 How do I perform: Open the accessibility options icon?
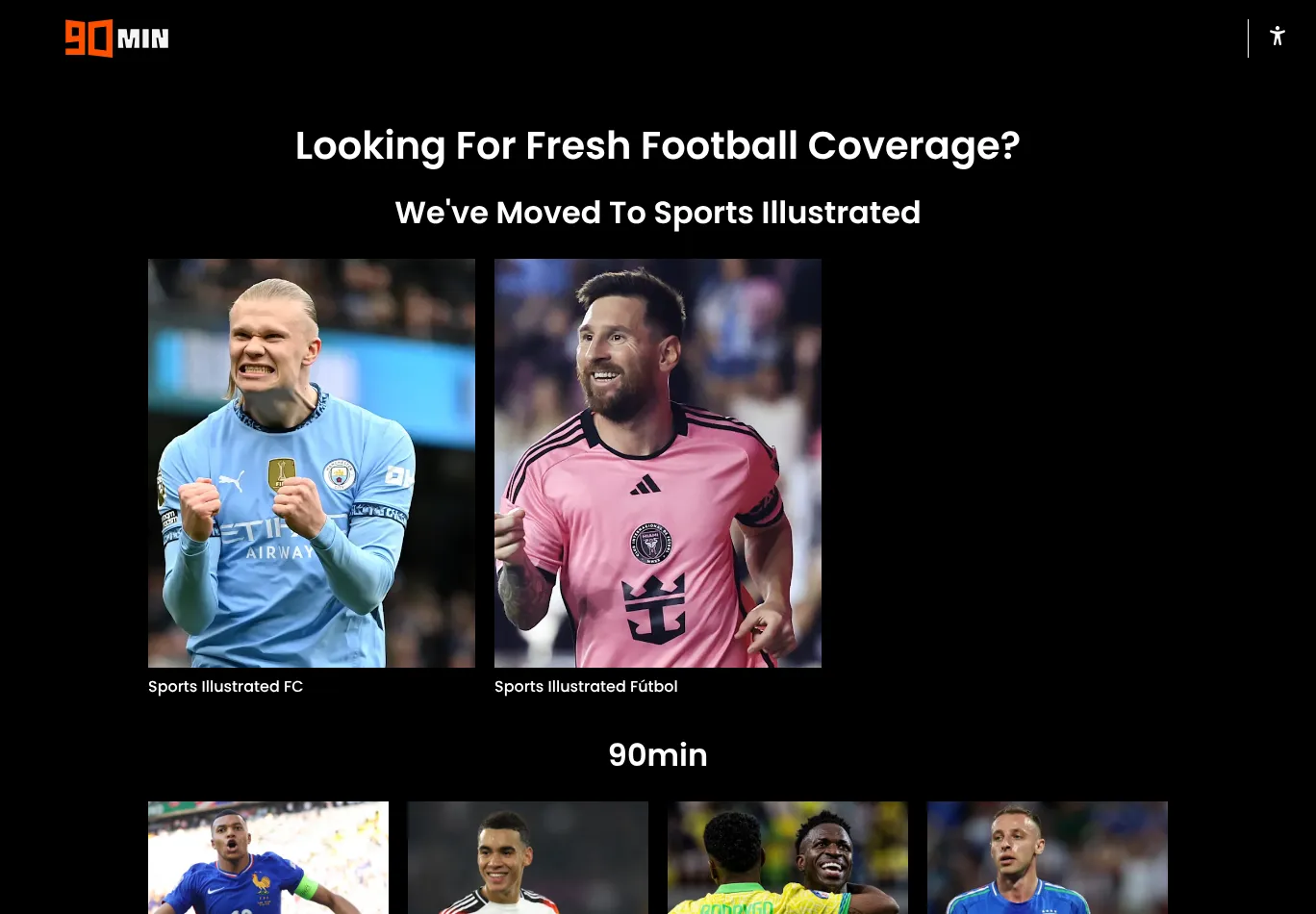tap(1277, 37)
